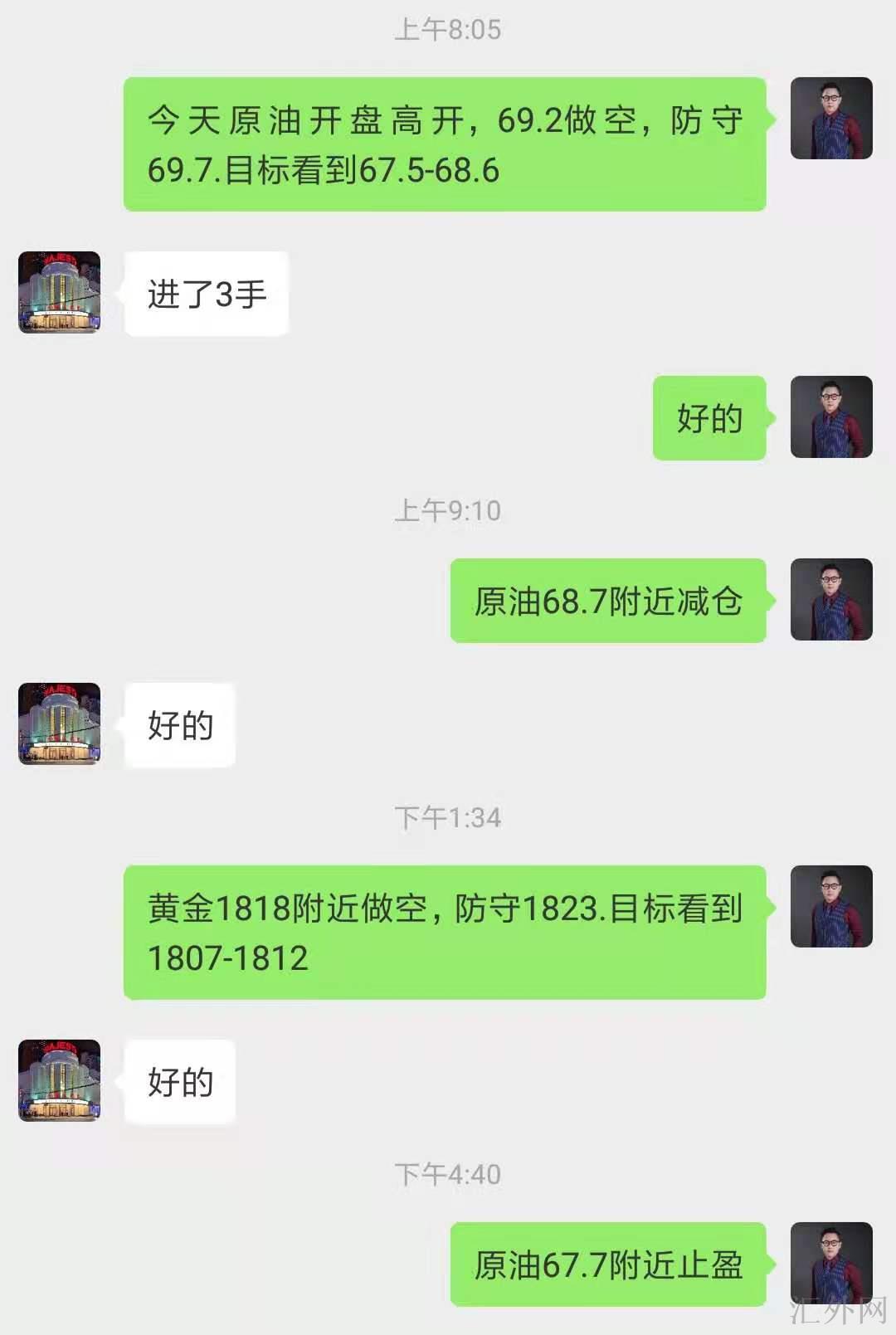Viewport: 896px width, 1335px height.
Task: Tap the avatar next to 进了3手
Action: 60,293
